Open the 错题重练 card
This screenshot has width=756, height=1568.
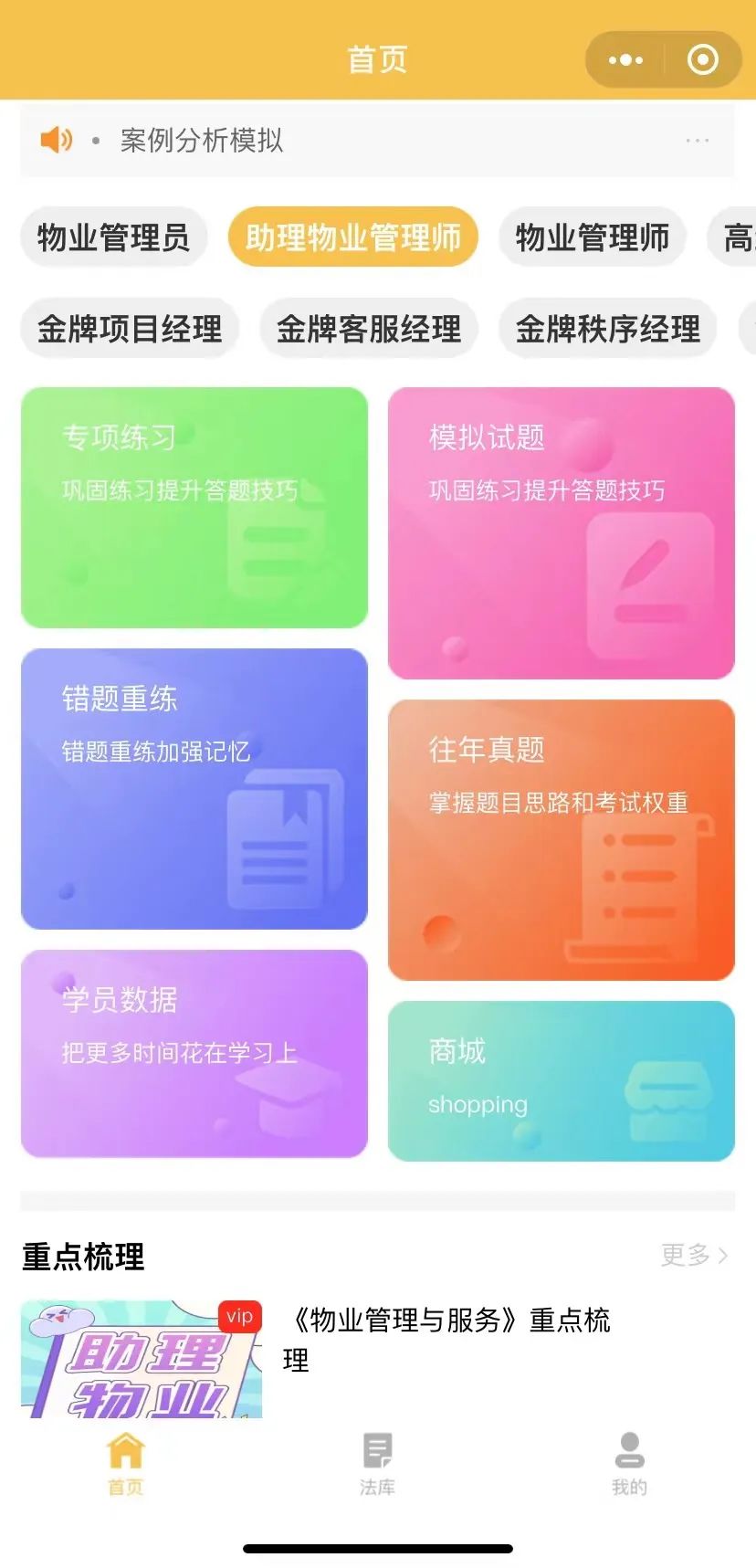coord(194,789)
